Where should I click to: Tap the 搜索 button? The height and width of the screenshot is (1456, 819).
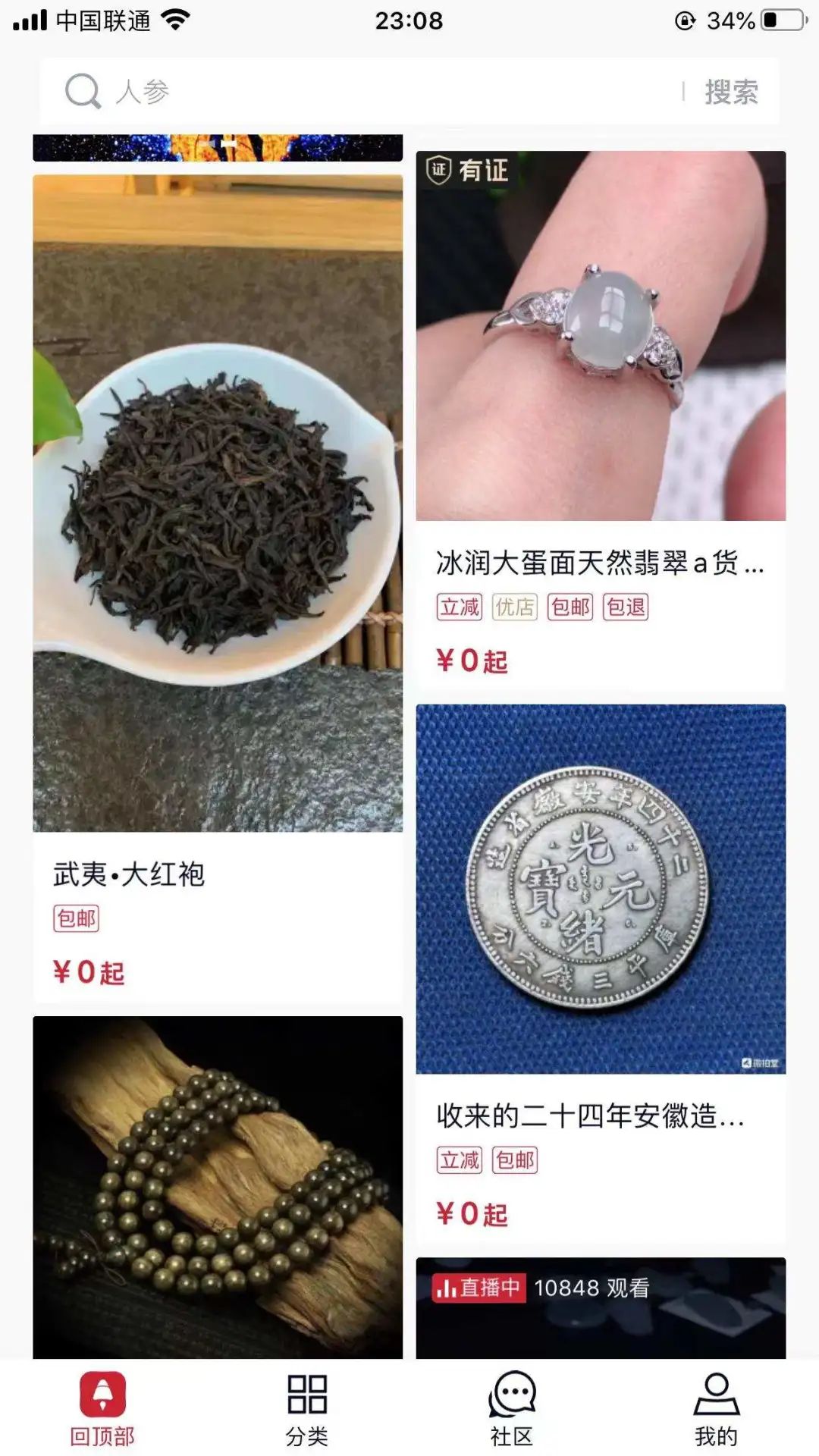pos(731,92)
